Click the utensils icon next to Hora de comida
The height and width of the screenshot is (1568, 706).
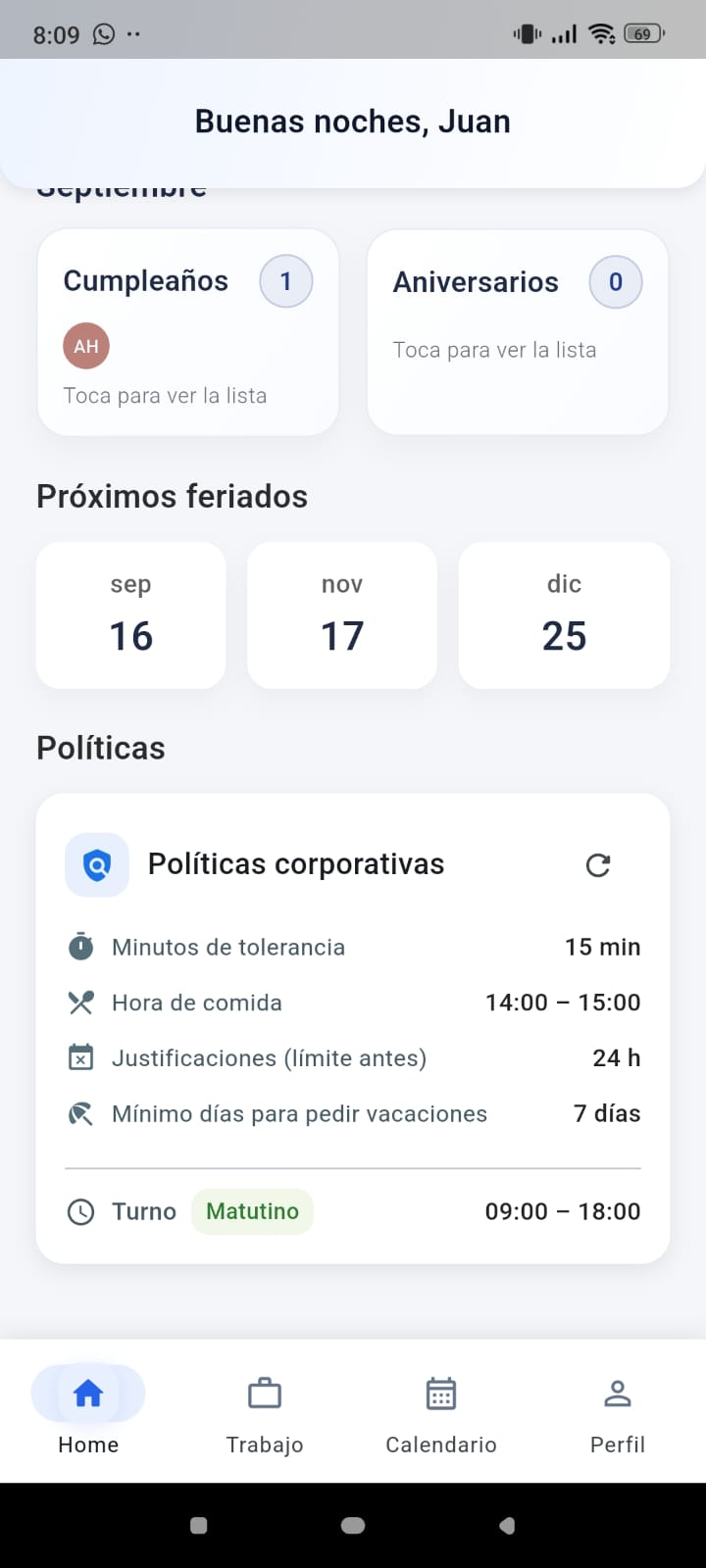[80, 1003]
